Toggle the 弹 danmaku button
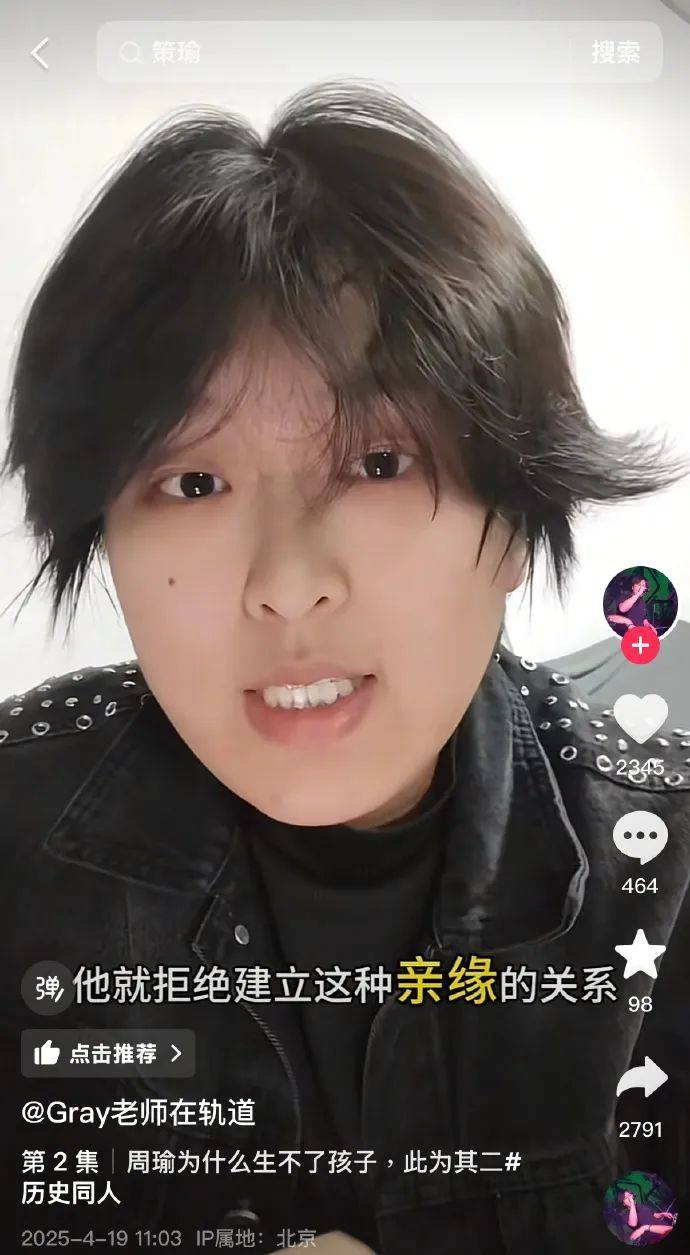The height and width of the screenshot is (1255, 690). 46,988
